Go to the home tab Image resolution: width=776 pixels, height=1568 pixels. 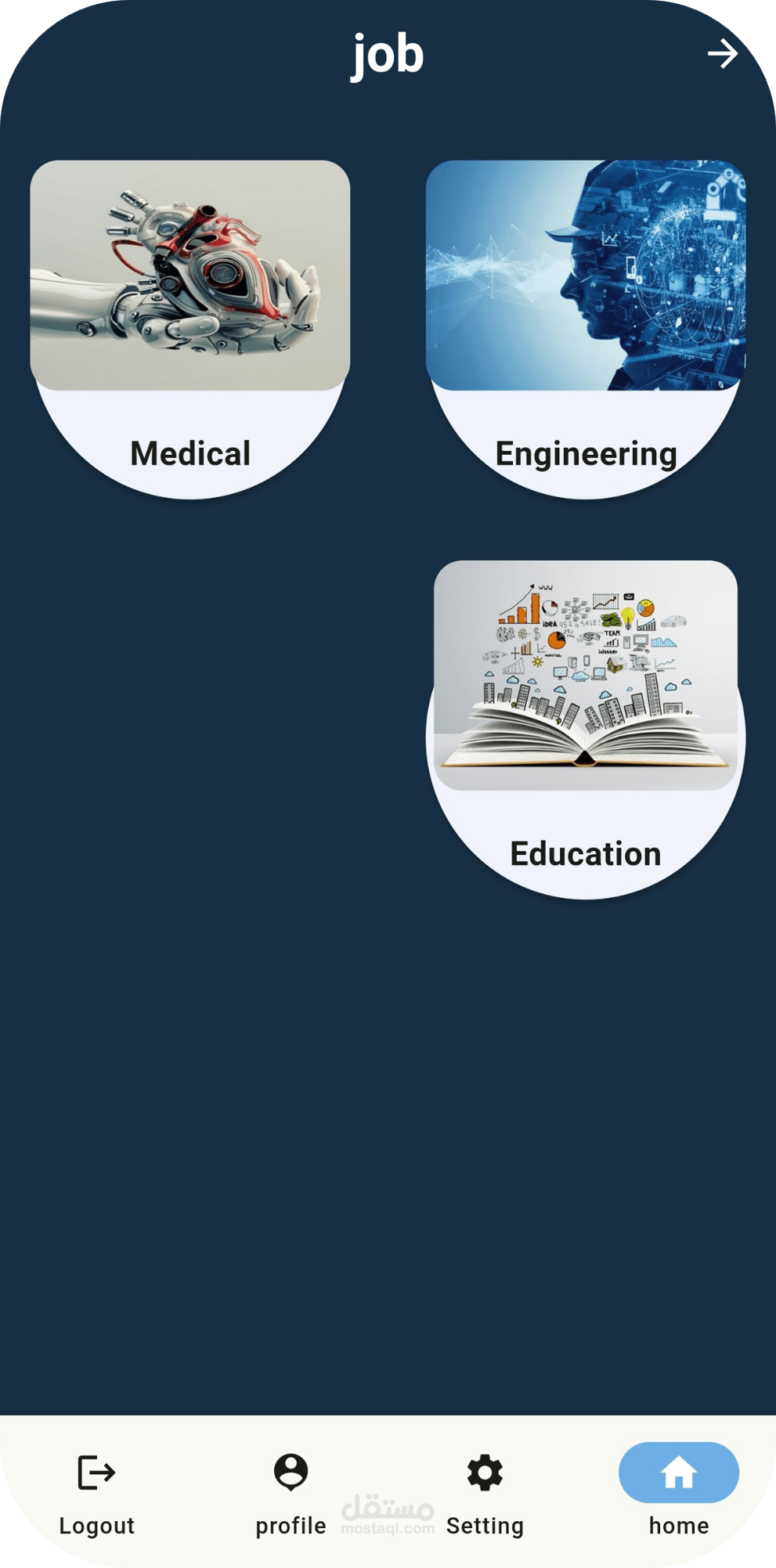tap(679, 1491)
